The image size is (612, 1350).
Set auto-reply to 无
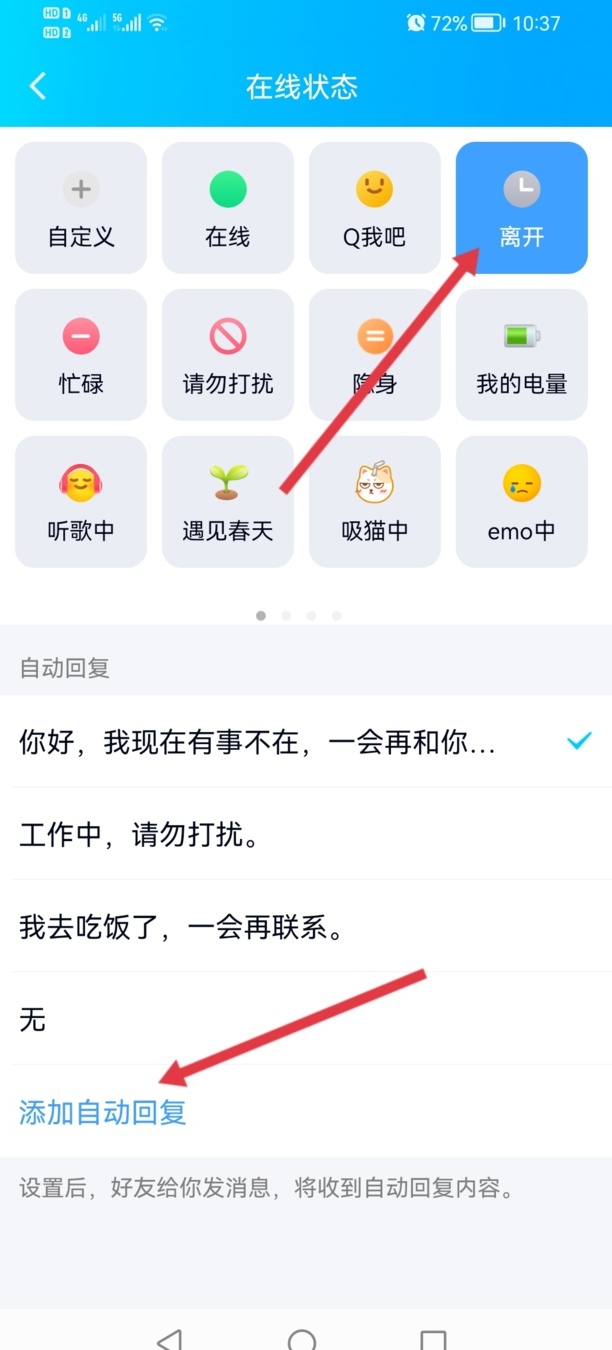[306, 1019]
